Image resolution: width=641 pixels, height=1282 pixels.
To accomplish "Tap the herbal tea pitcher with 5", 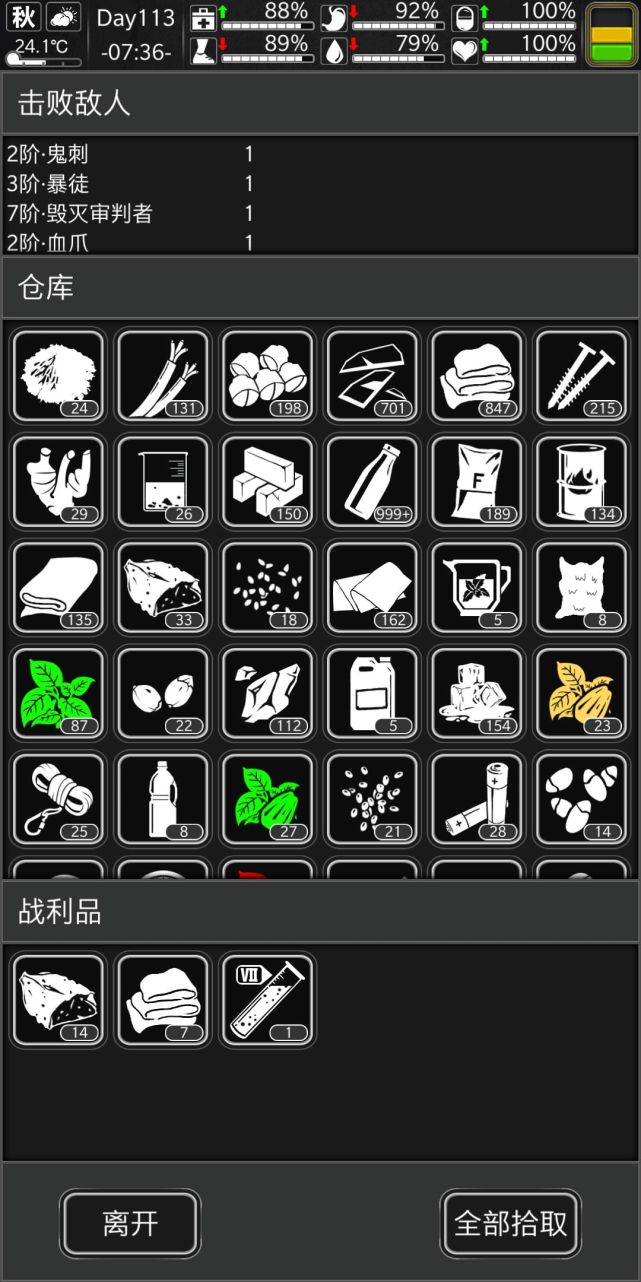I will [x=477, y=588].
